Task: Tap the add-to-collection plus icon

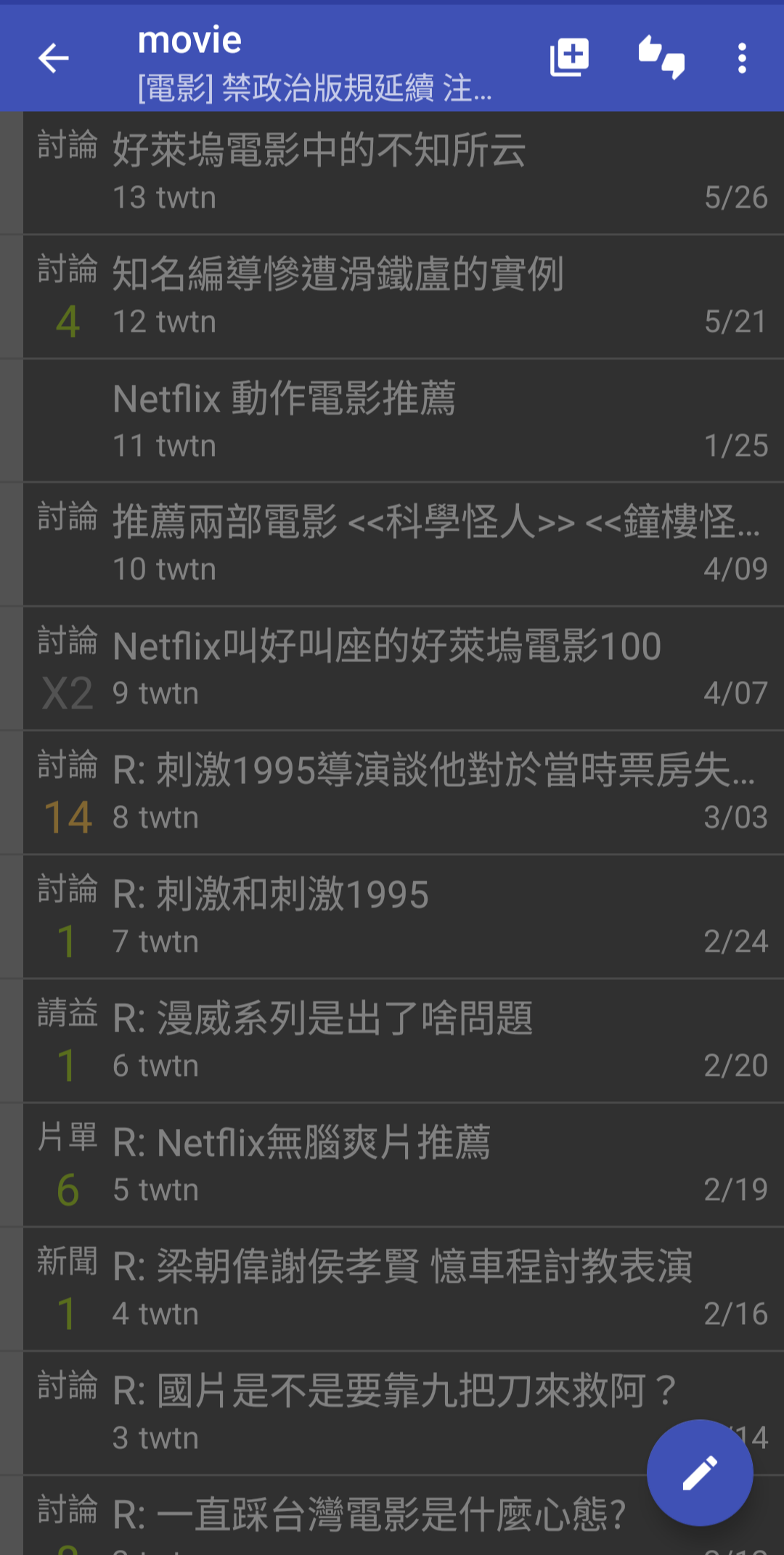Action: pyautogui.click(x=569, y=58)
